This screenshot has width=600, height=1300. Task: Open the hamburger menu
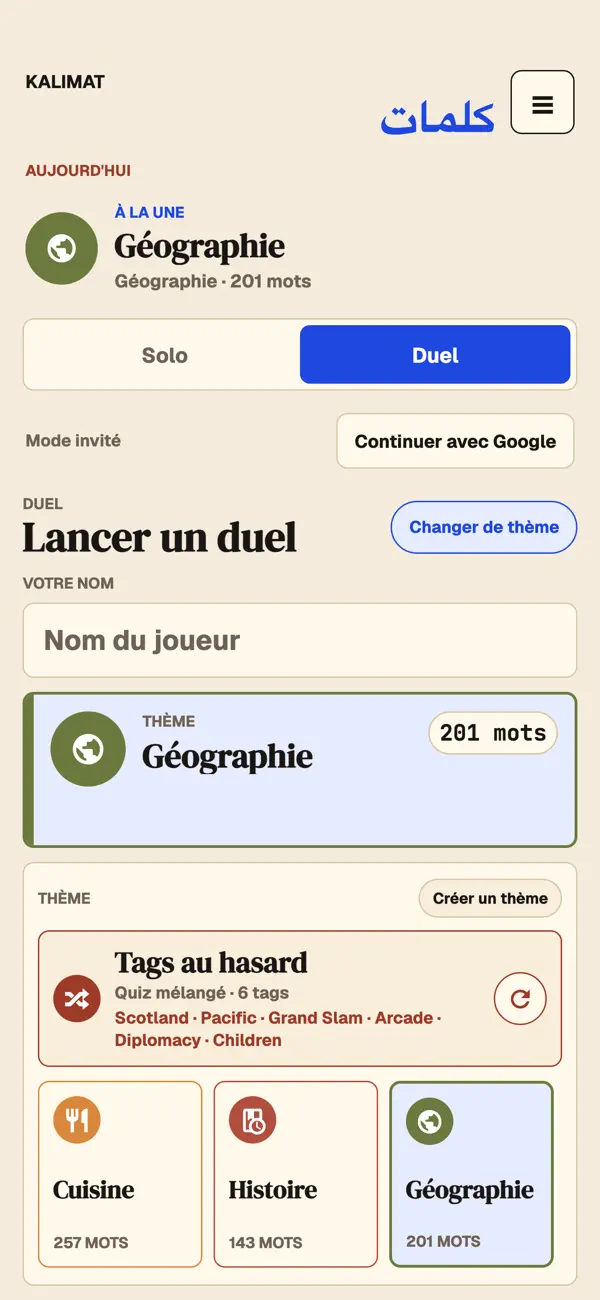tap(542, 102)
